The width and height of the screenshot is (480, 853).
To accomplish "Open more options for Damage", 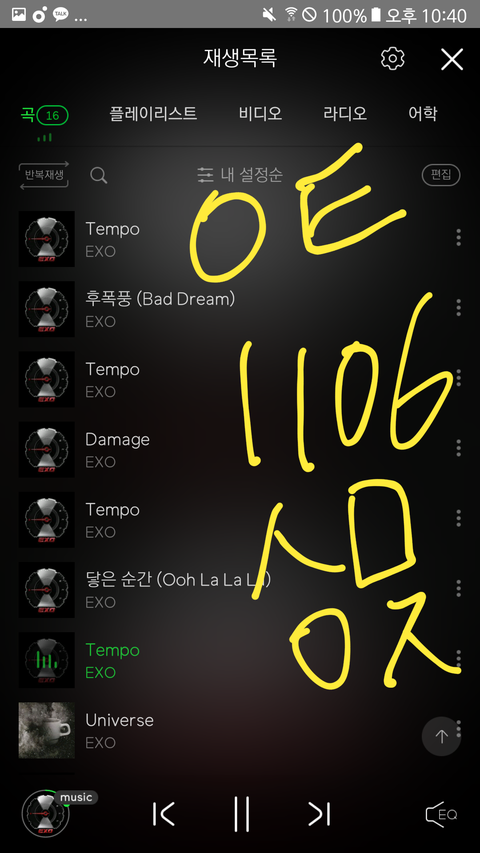I will (x=459, y=448).
